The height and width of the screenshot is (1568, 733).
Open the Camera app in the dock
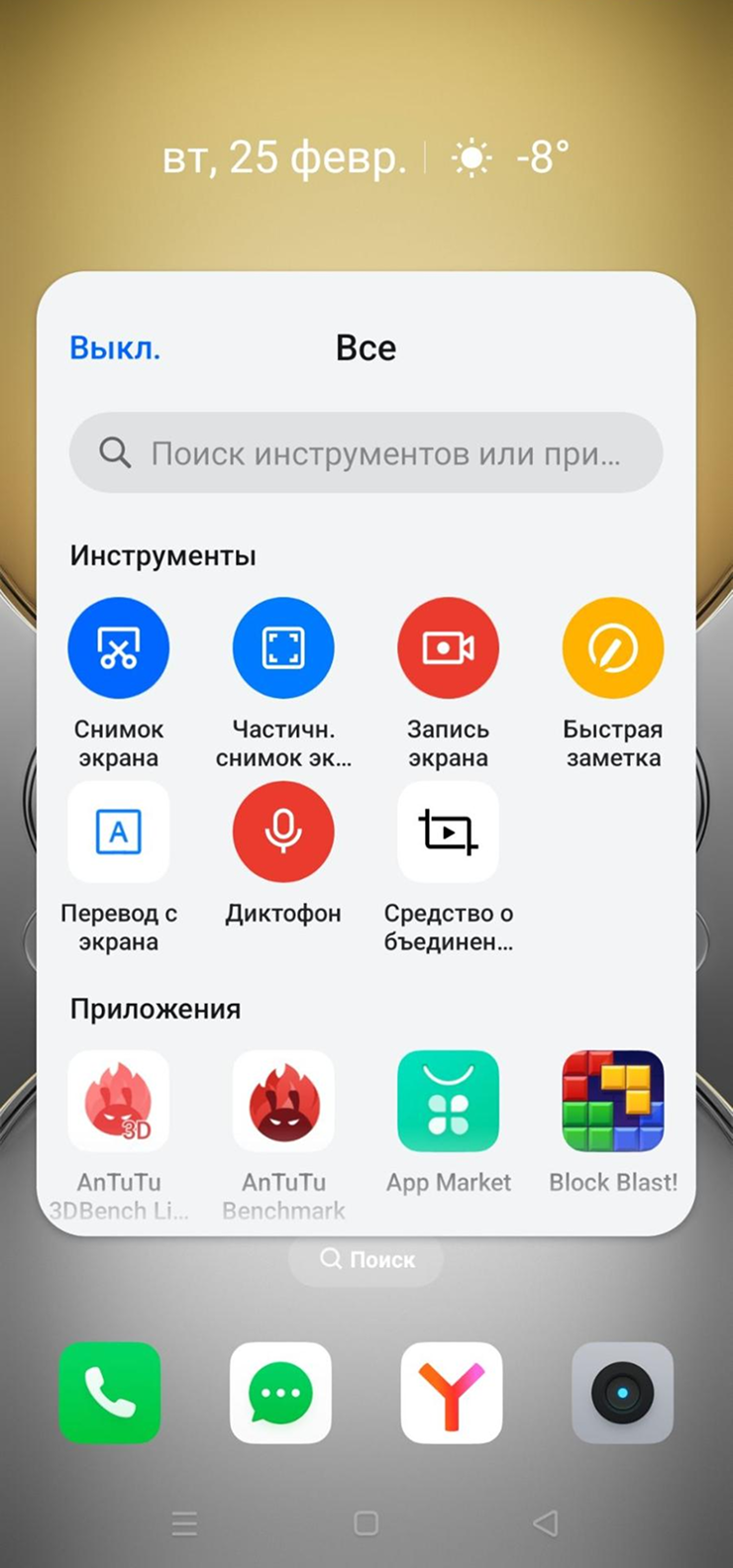point(622,1393)
